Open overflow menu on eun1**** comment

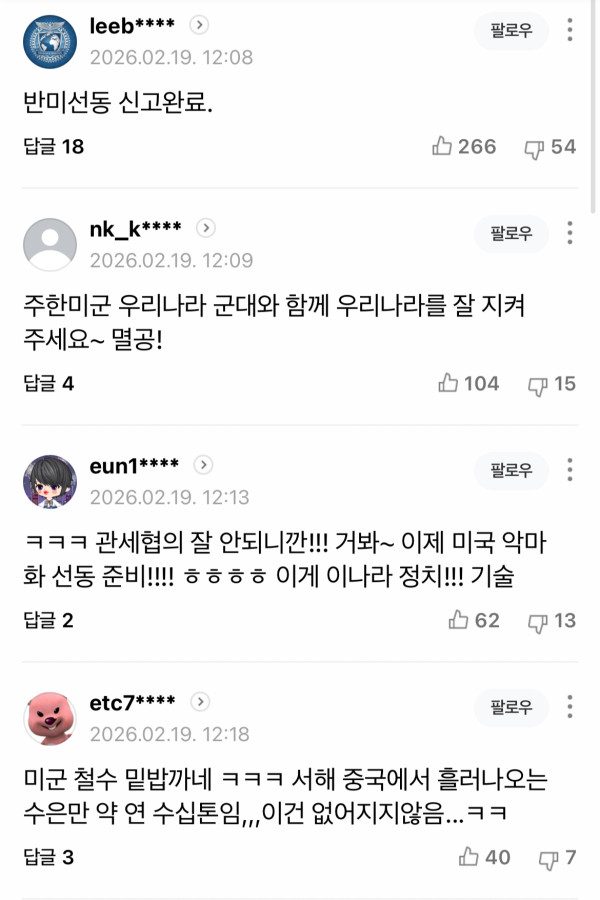tap(569, 471)
